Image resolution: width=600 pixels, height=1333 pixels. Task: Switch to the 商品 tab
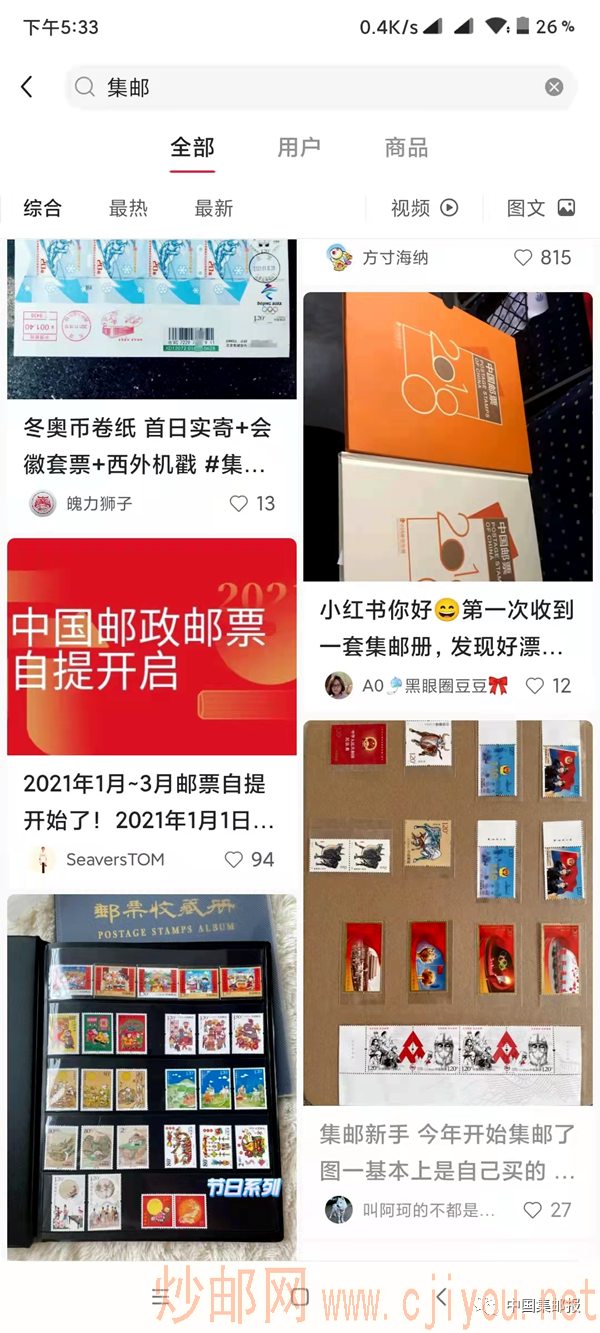[406, 148]
